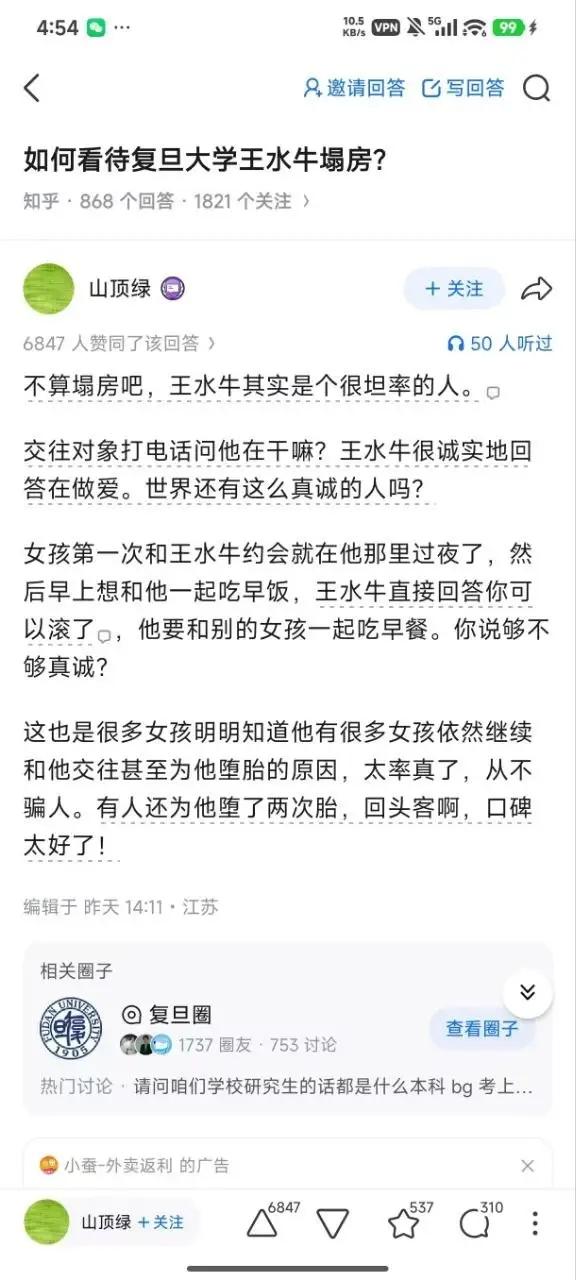Open the bottom three-dot overflow menu
This screenshot has width=576, height=1280.
pos(536,1223)
